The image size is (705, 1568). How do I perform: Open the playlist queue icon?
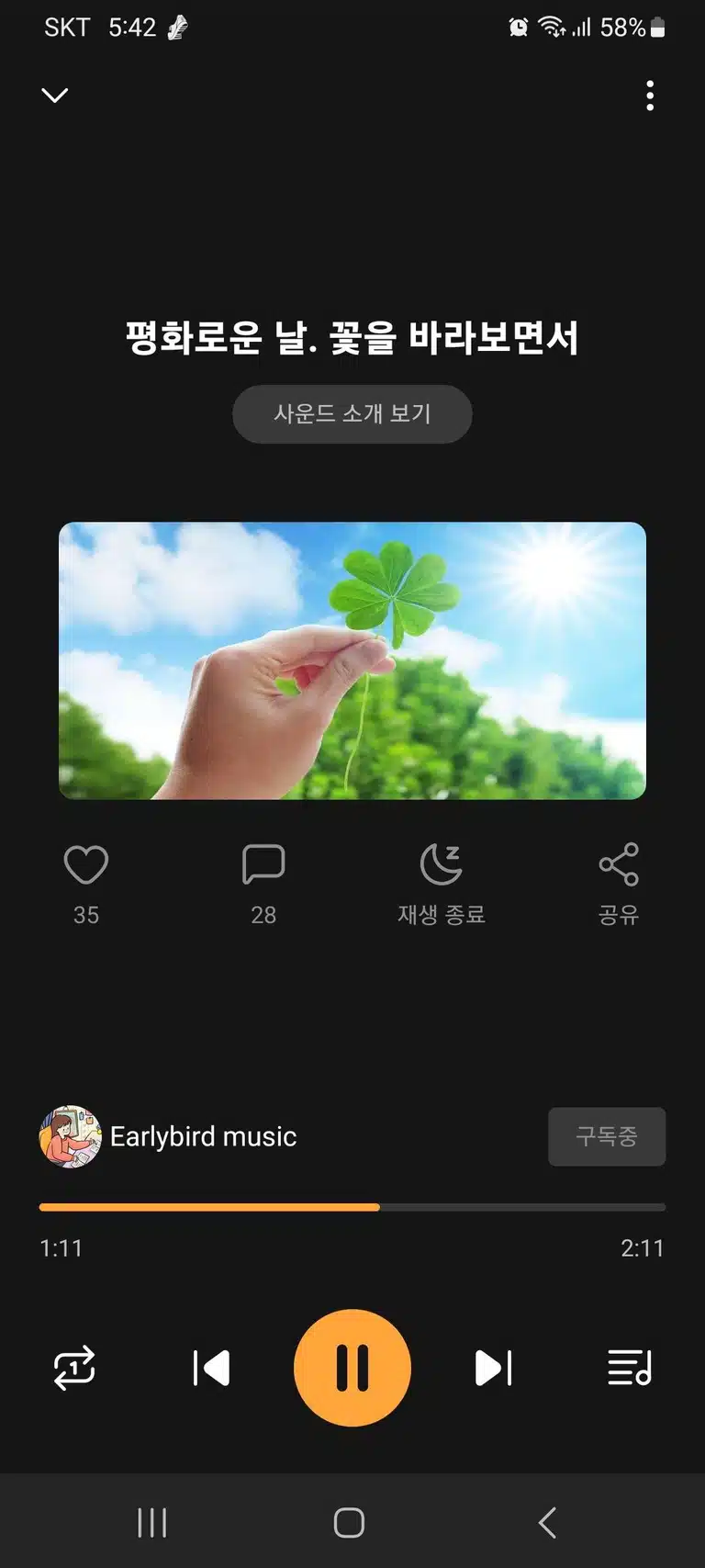(630, 1368)
